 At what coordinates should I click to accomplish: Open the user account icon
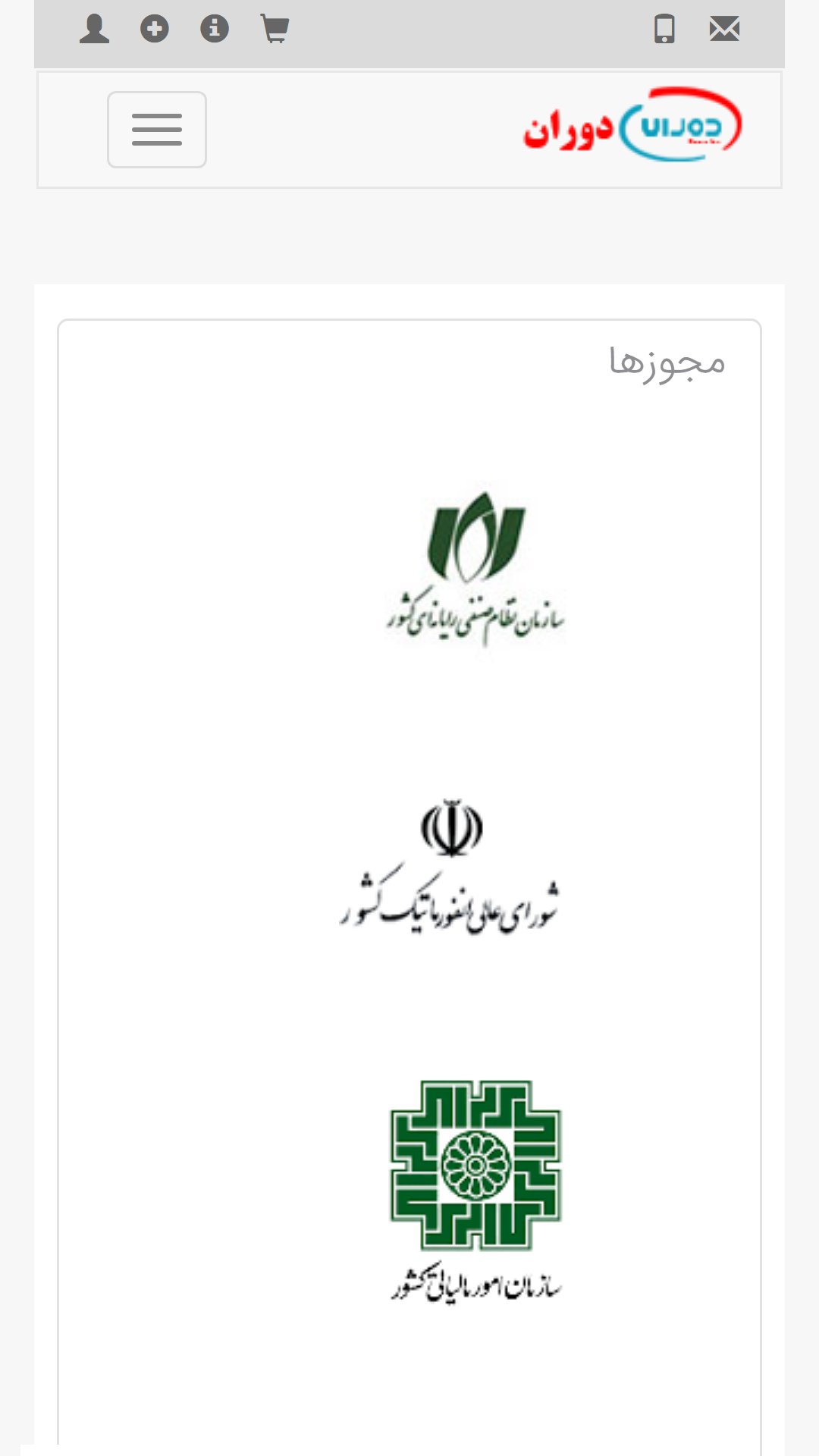coord(94,30)
